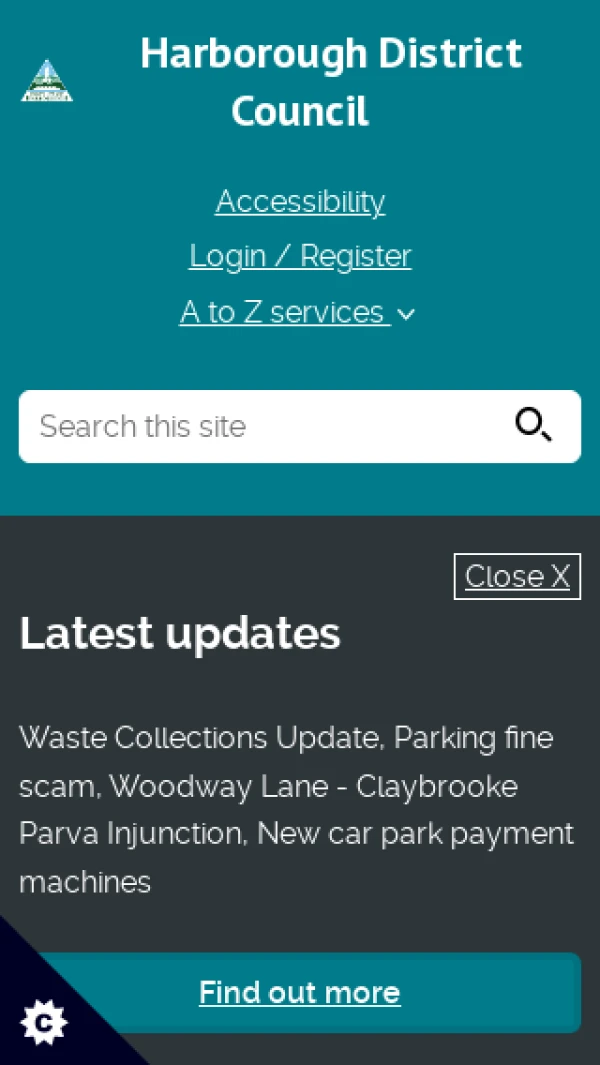Tap the magnifying glass search icon
This screenshot has height=1065, width=600.
click(x=533, y=426)
